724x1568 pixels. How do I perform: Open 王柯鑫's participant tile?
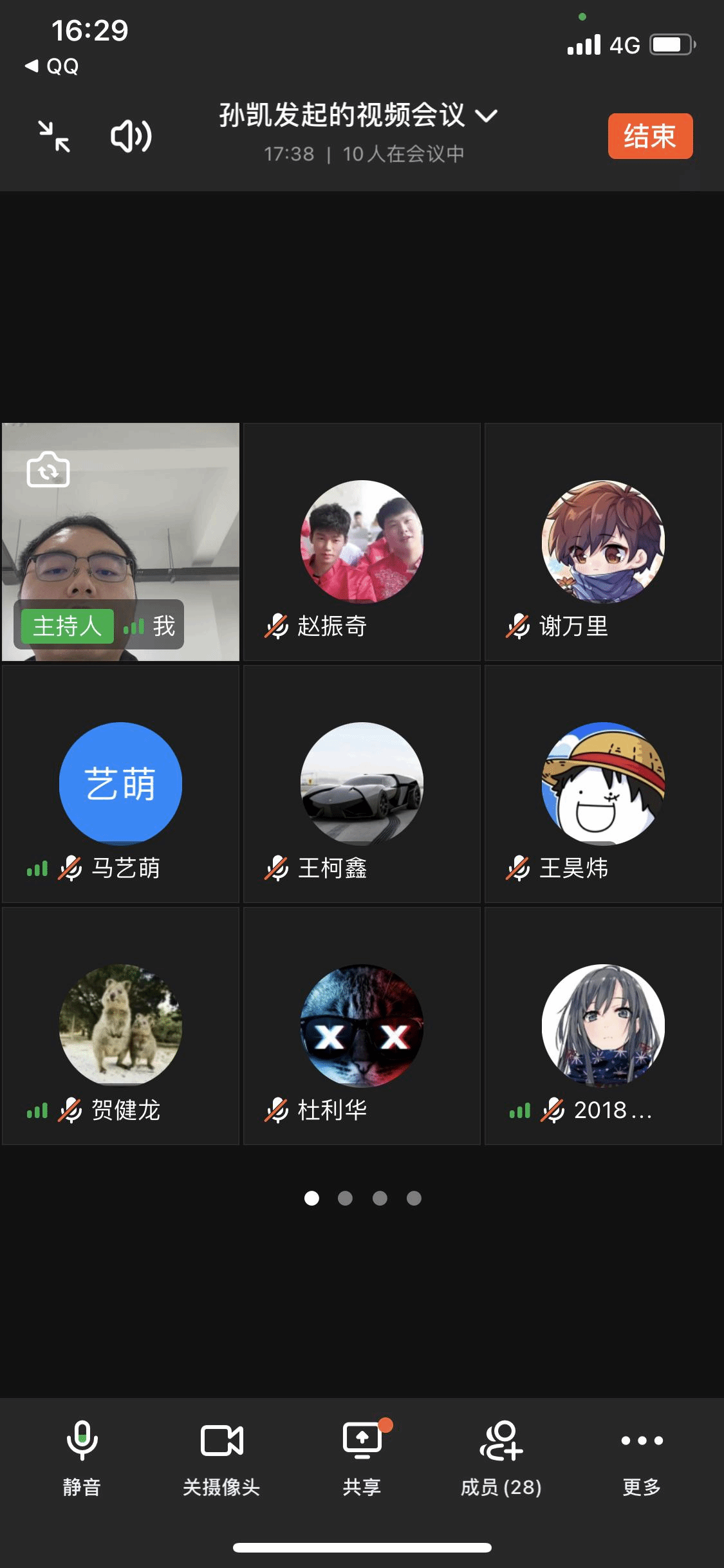click(362, 784)
